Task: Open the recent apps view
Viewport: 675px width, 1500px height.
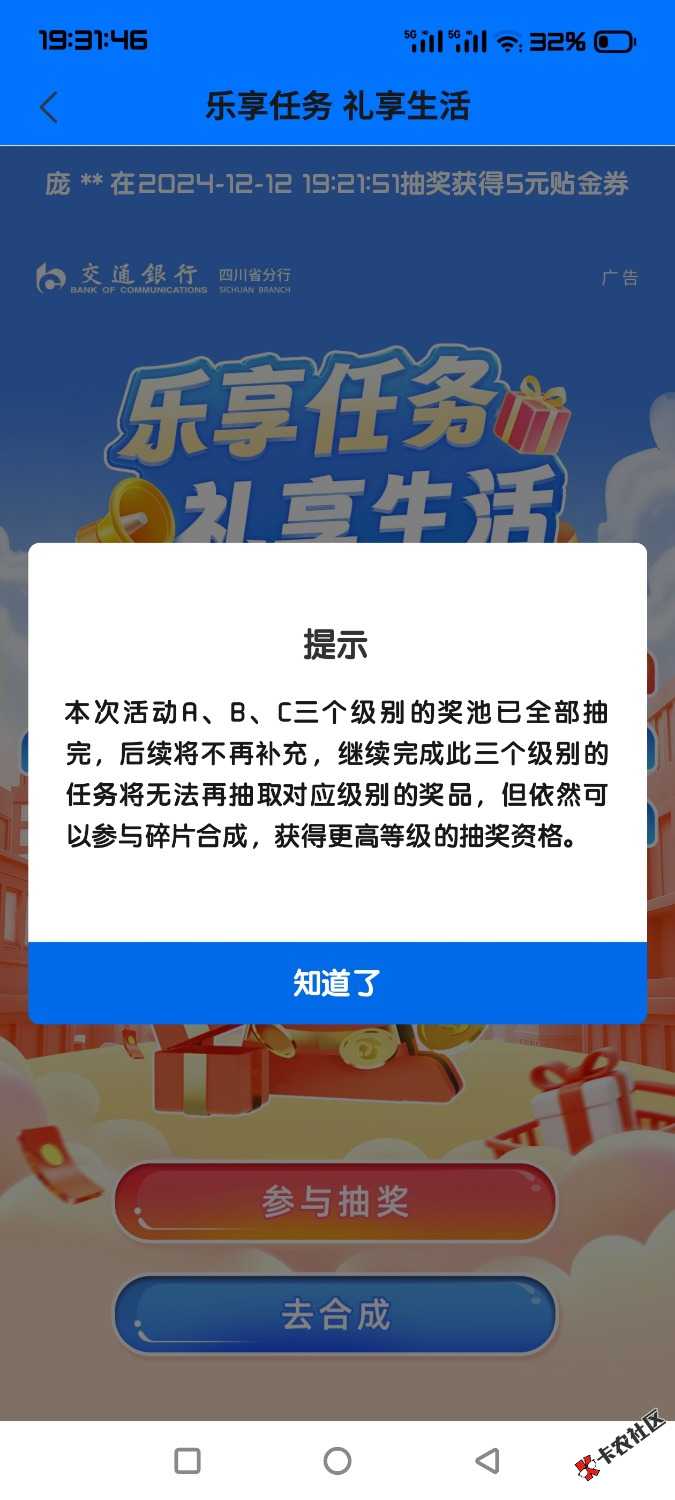Action: click(x=187, y=1461)
